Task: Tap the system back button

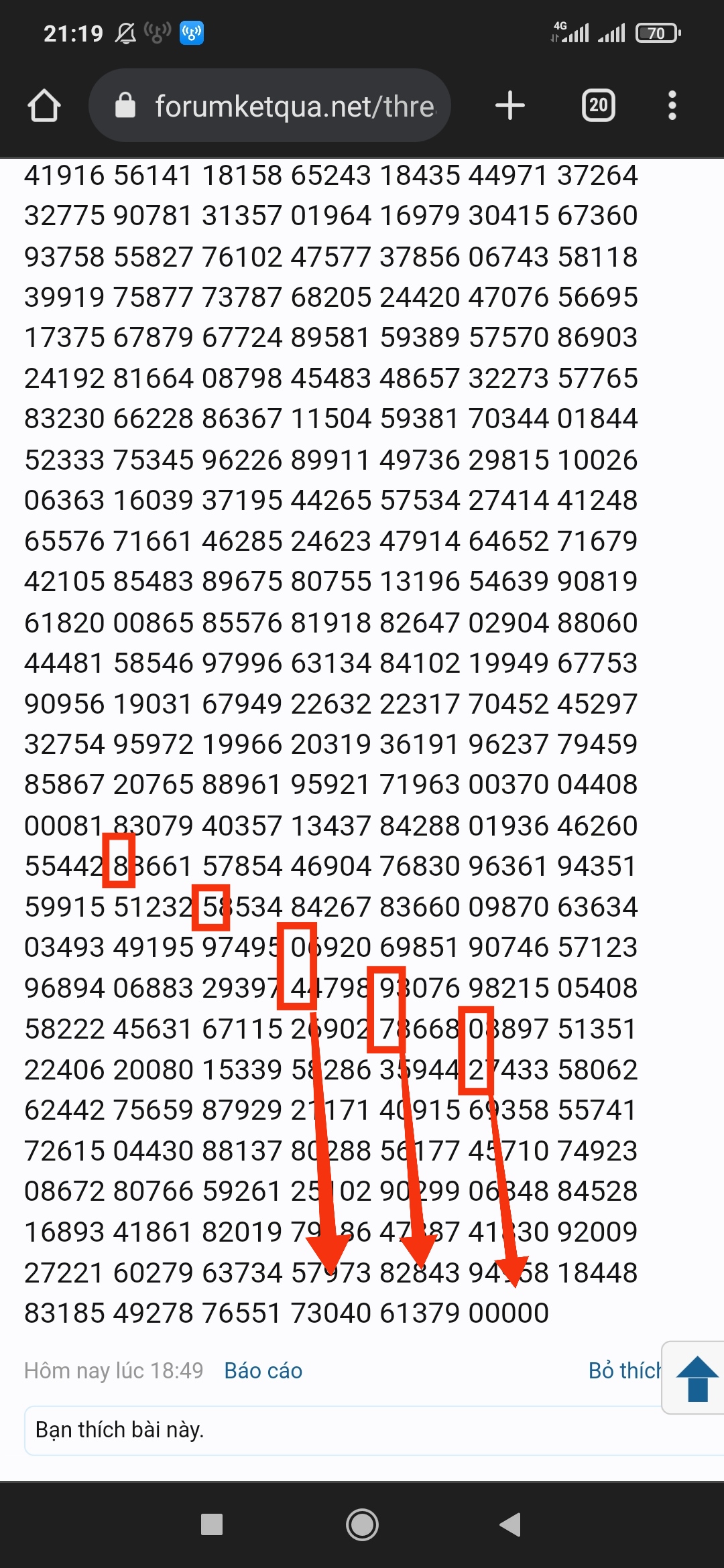Action: point(510,1524)
